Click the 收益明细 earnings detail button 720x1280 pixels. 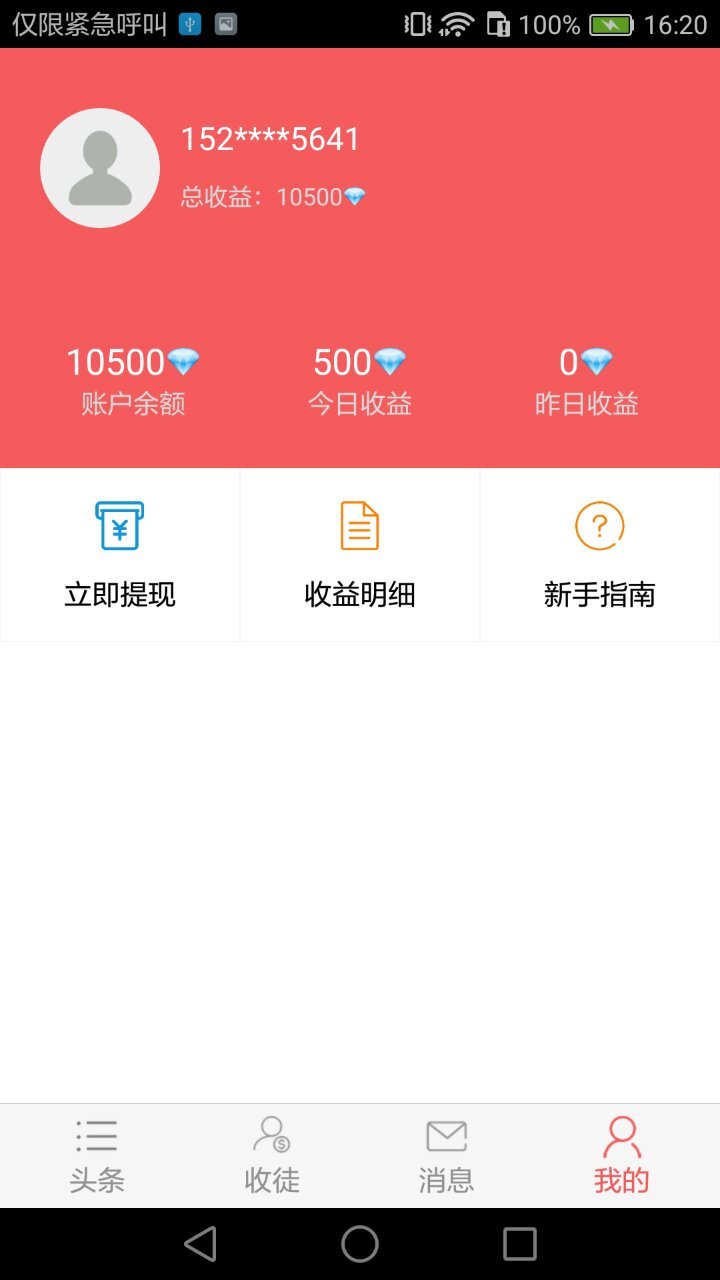(x=360, y=595)
